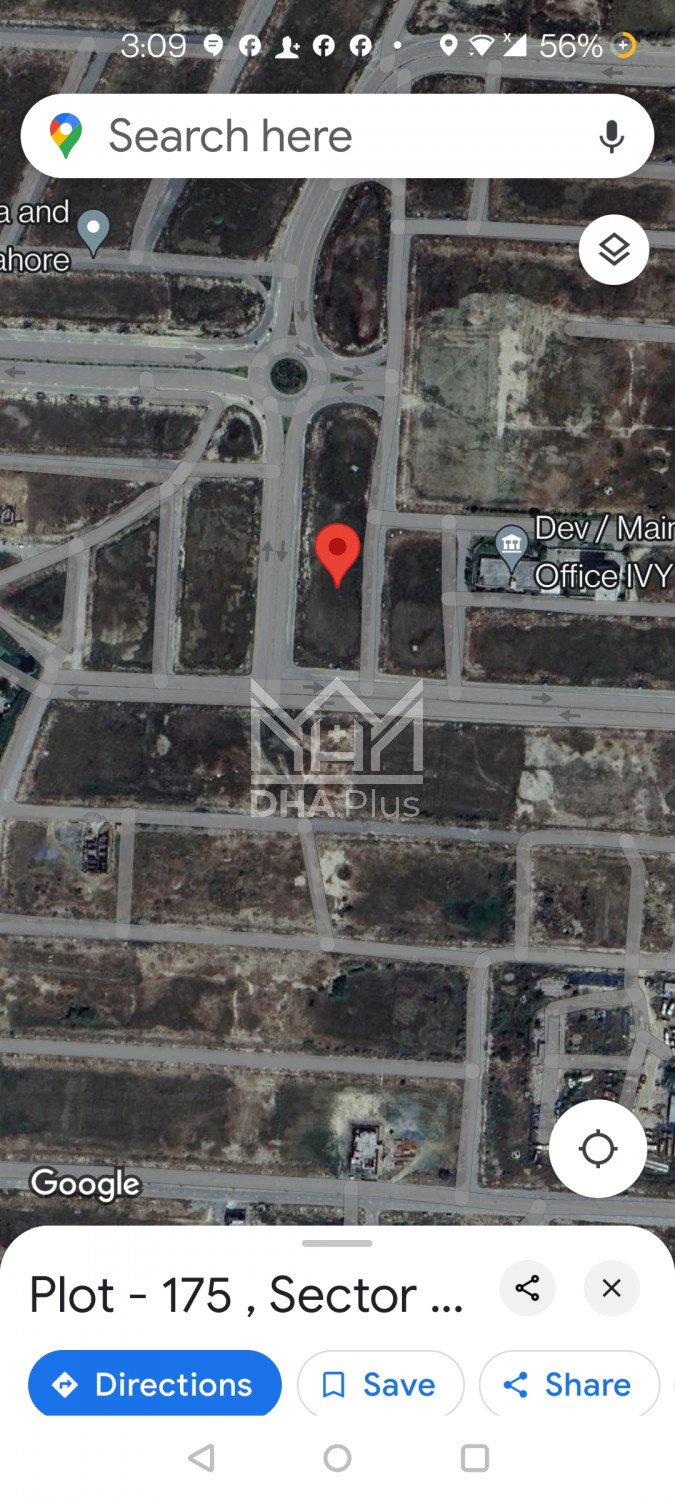Open the Search here box
Image resolution: width=675 pixels, height=1500 pixels.
(x=300, y=136)
